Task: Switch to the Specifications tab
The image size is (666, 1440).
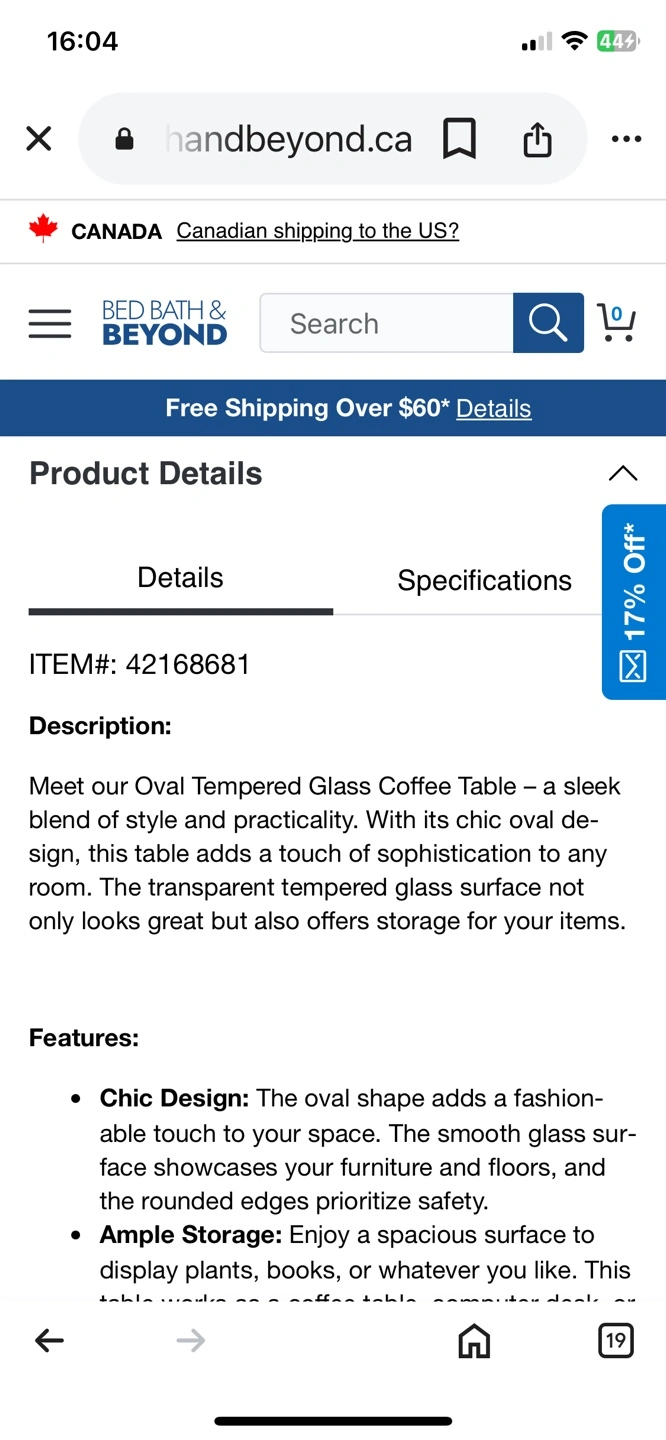Action: [x=485, y=581]
